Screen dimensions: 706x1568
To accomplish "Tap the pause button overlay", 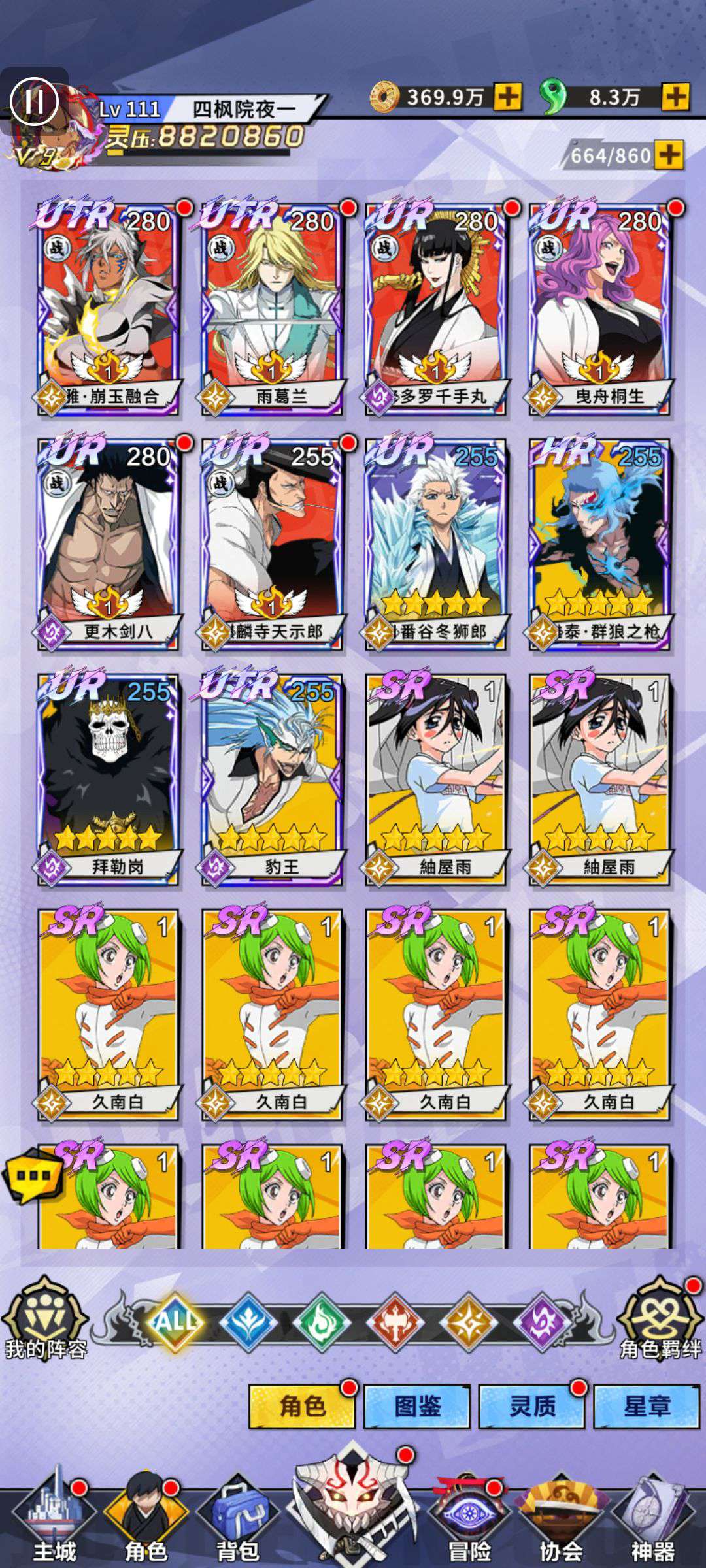I will [x=34, y=101].
